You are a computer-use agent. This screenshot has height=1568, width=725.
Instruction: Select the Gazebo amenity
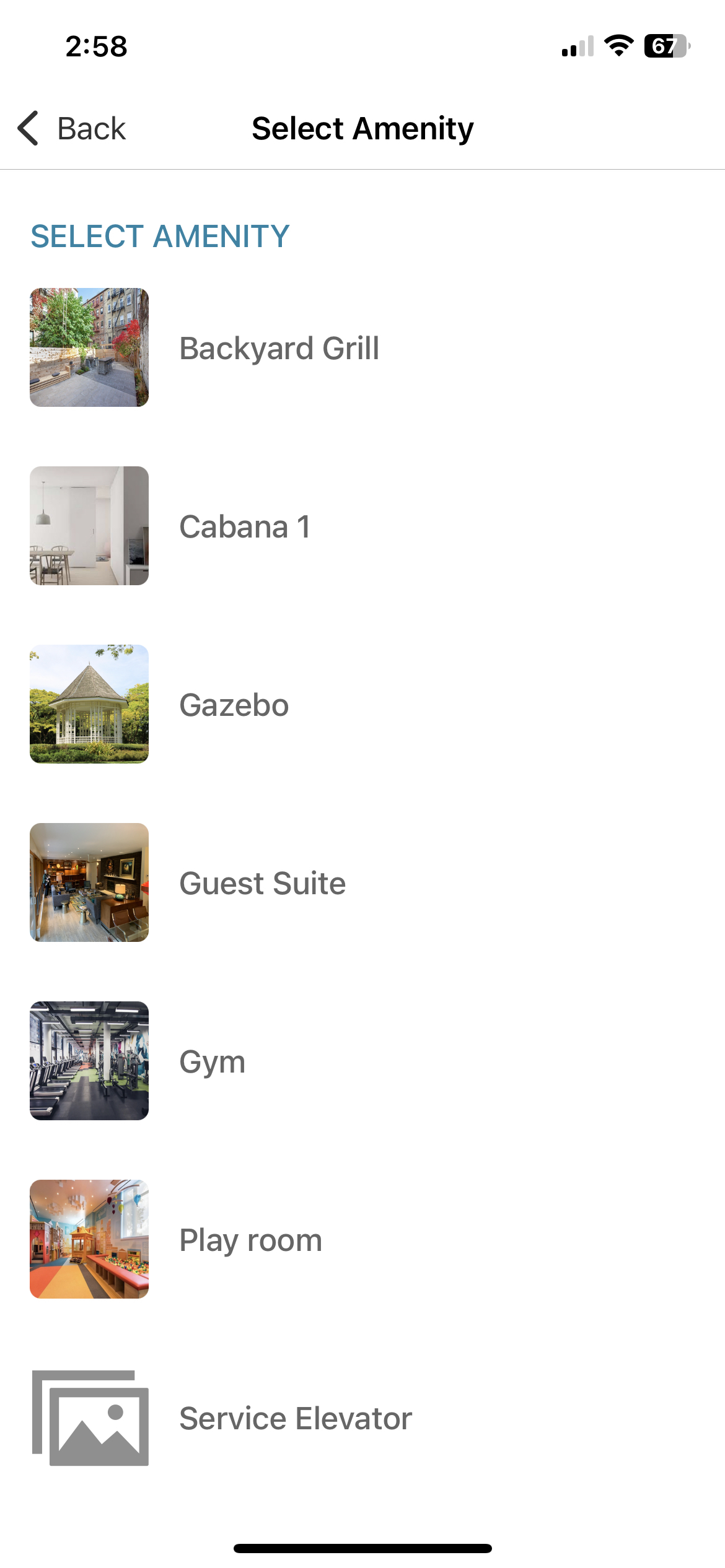[x=234, y=704]
